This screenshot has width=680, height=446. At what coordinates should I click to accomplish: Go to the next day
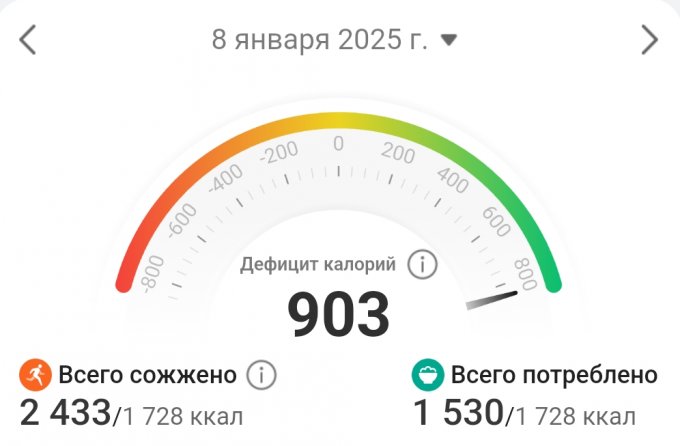pyautogui.click(x=650, y=40)
